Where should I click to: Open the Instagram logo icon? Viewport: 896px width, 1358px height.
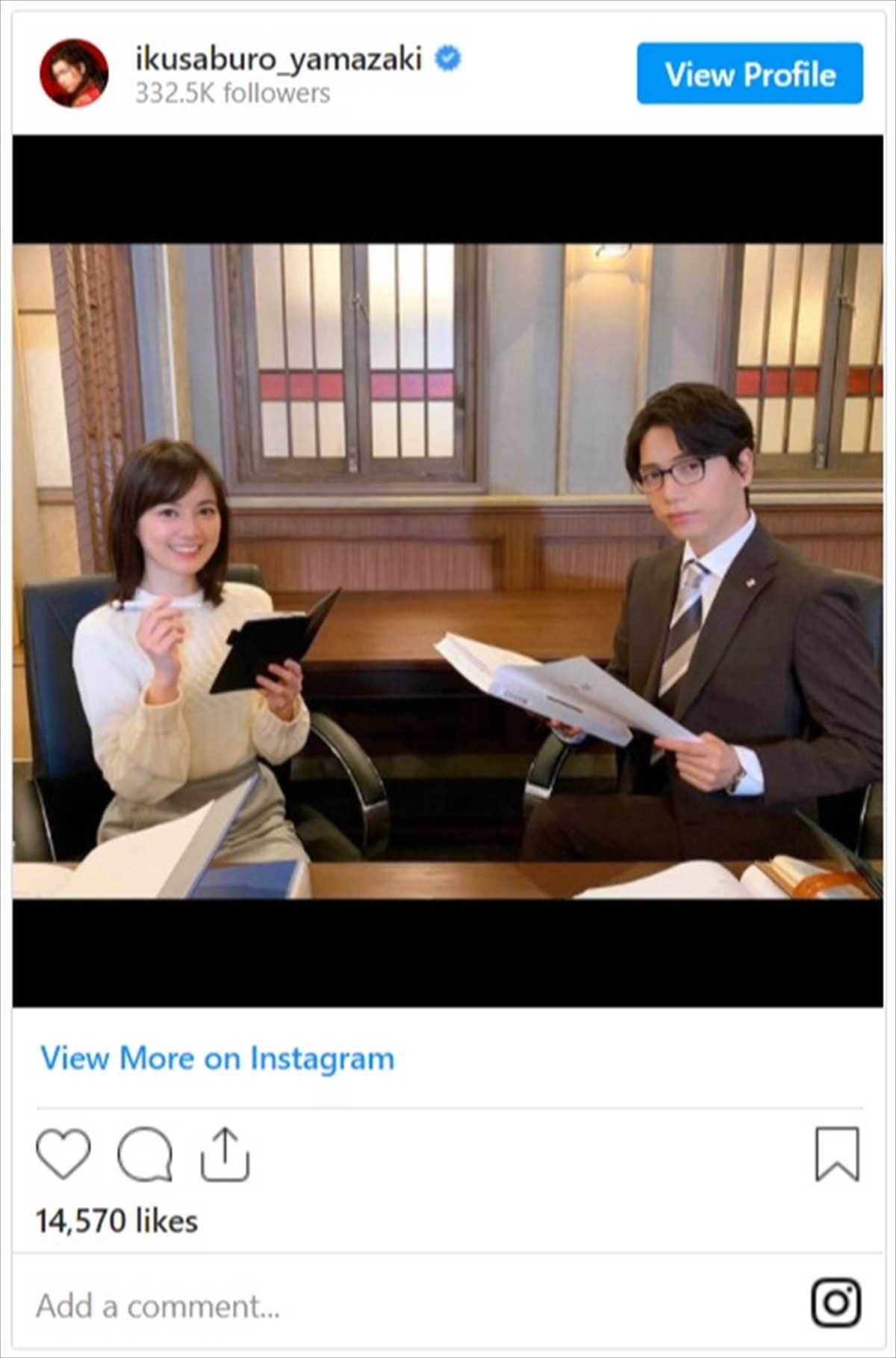[x=836, y=1303]
